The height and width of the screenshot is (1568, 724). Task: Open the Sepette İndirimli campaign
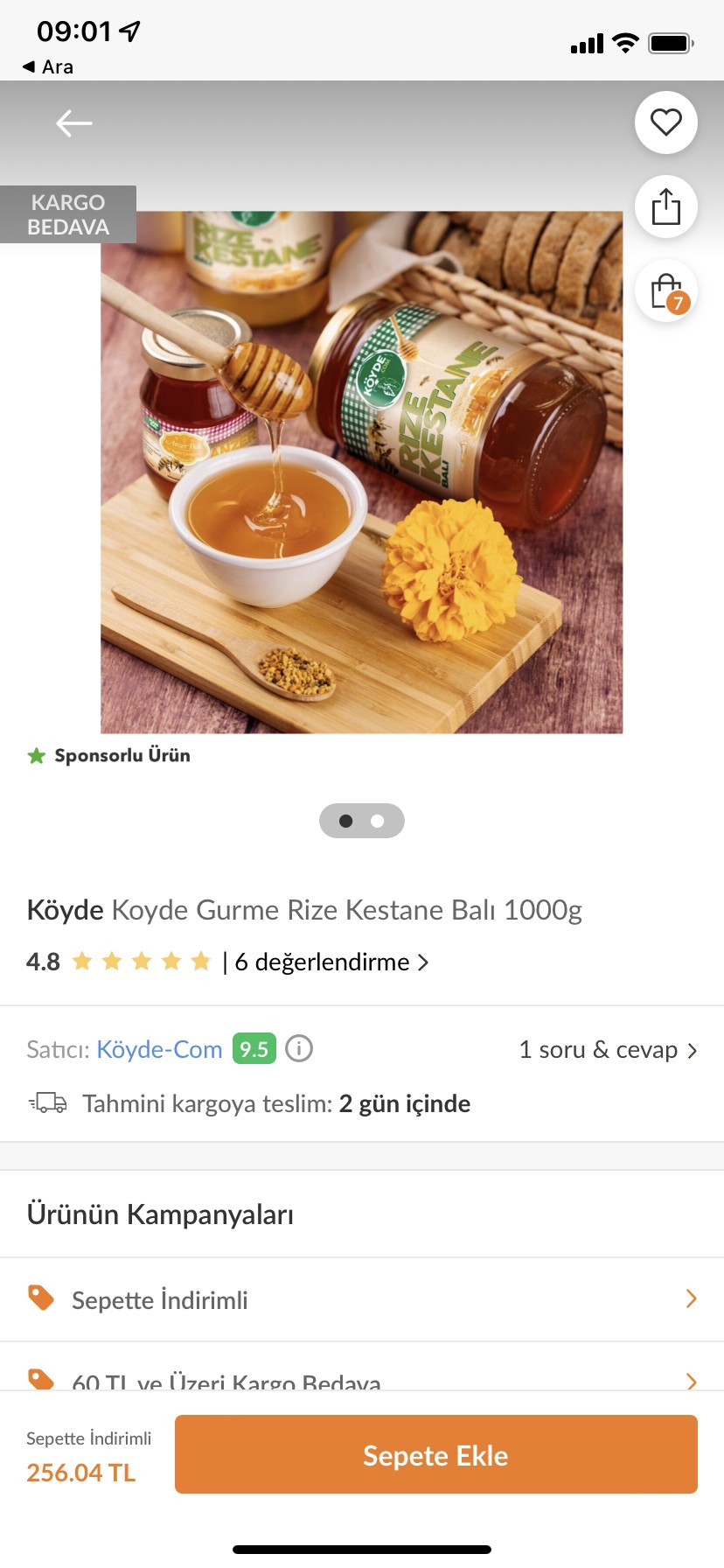(x=362, y=1300)
